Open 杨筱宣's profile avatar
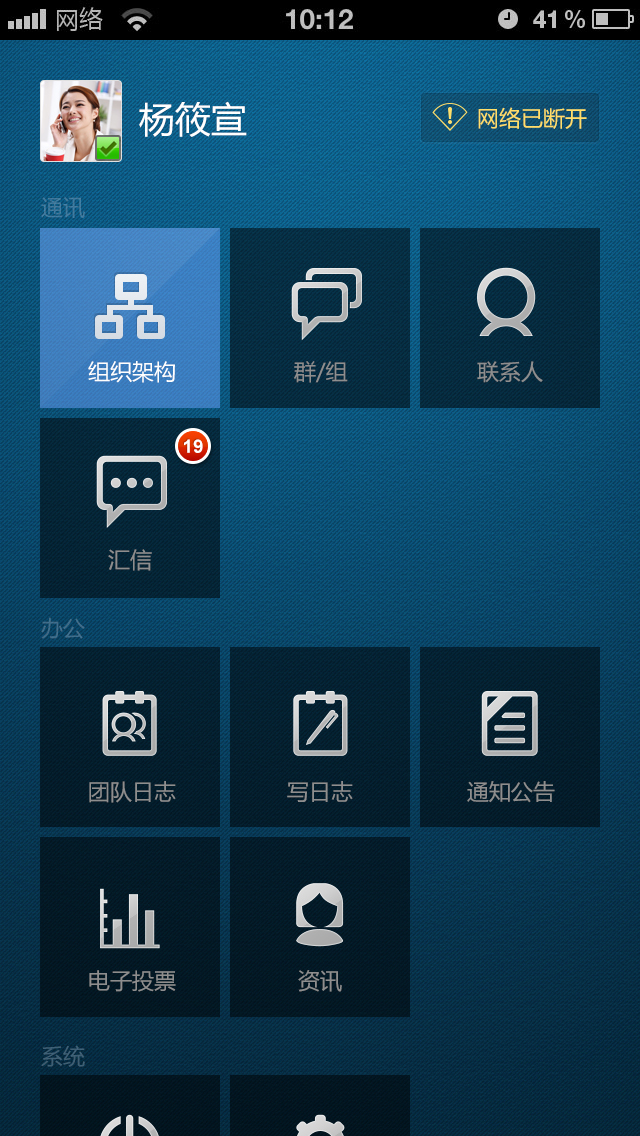Screen dimensions: 640x1136 pyautogui.click(x=80, y=120)
